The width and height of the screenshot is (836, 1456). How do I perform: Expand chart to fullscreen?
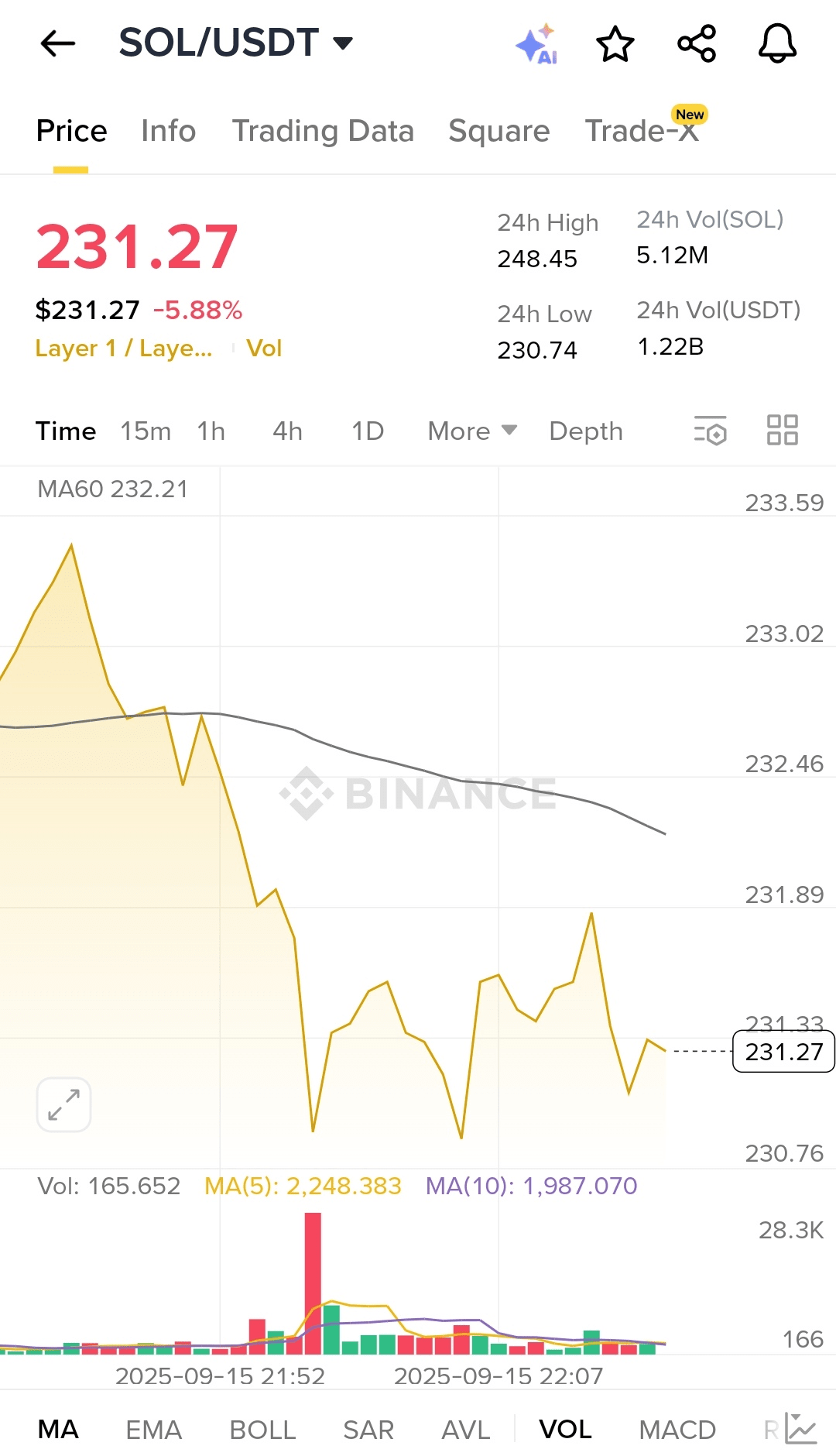pos(64,1104)
